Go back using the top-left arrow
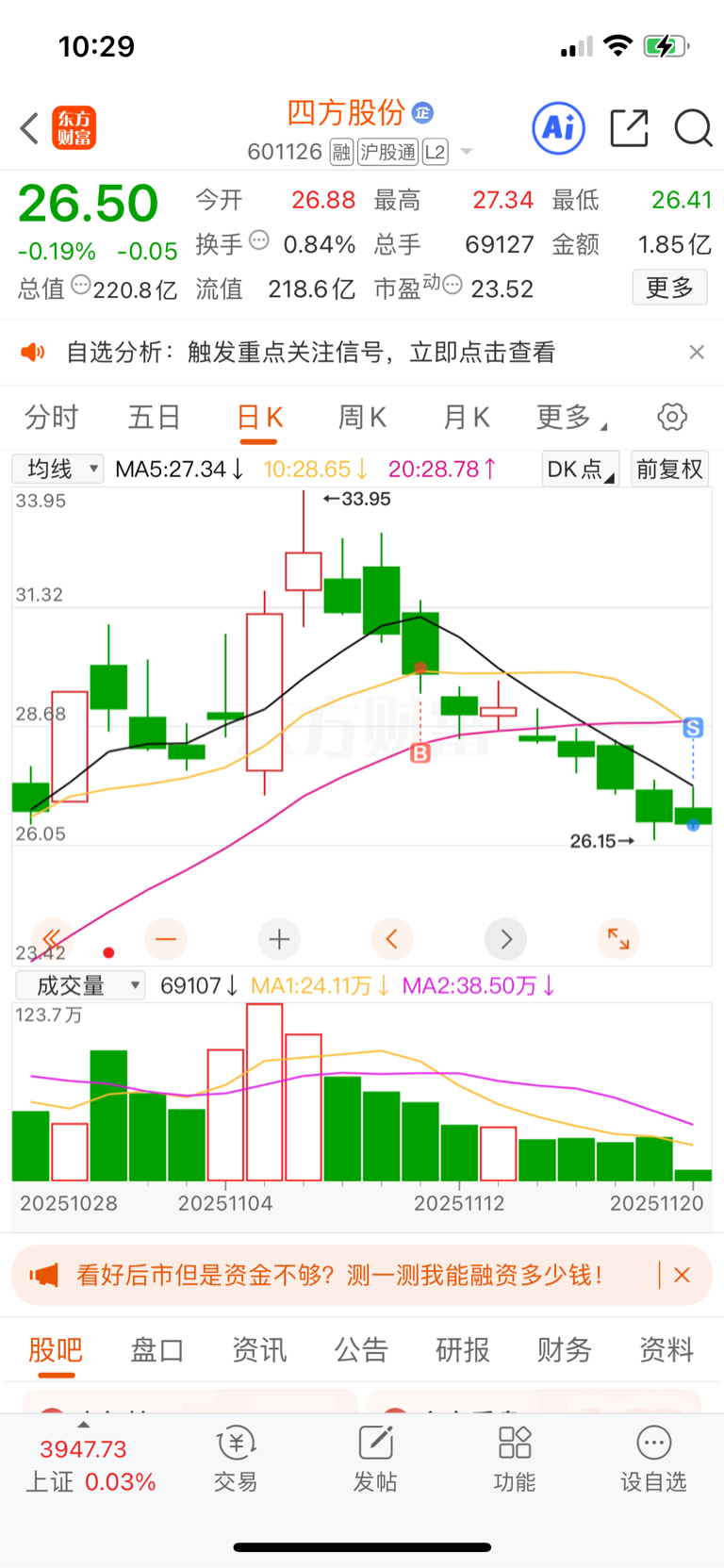 coord(30,128)
